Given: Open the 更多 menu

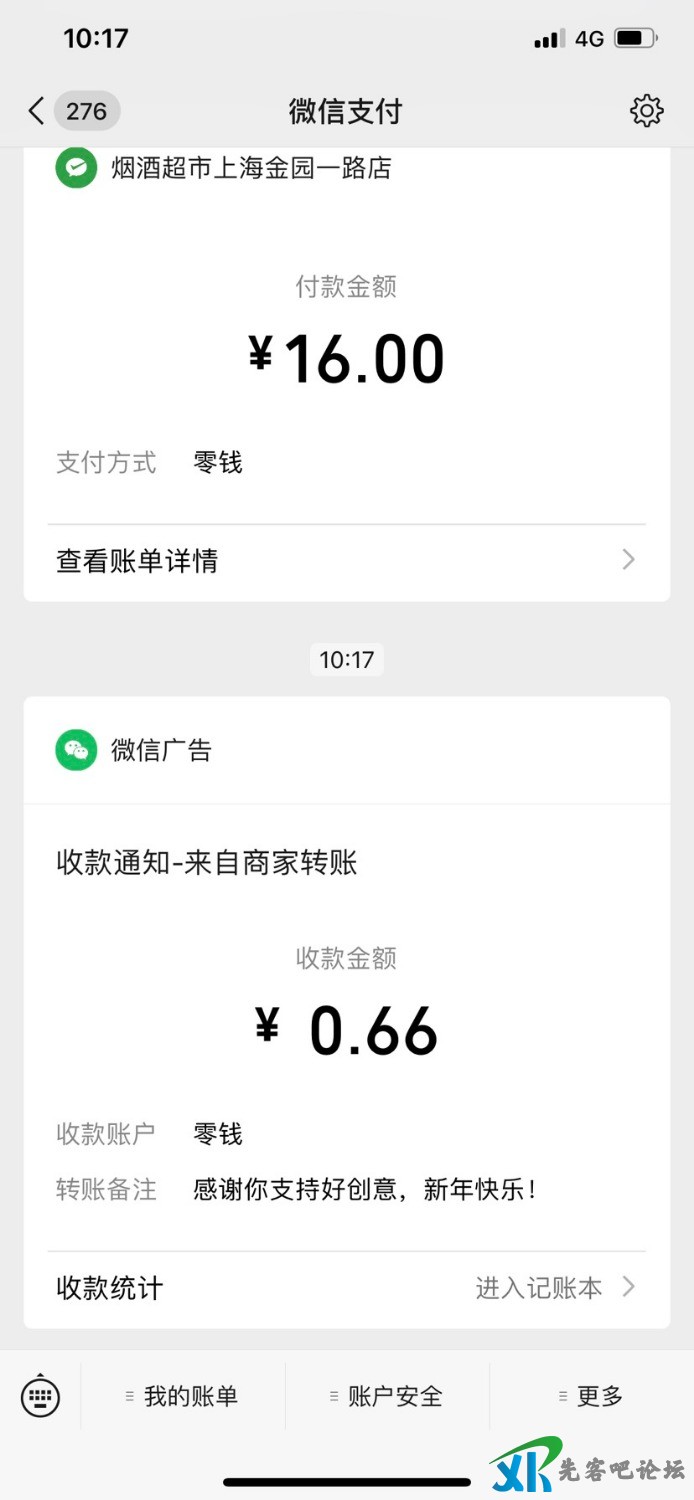Looking at the screenshot, I should tap(591, 1396).
